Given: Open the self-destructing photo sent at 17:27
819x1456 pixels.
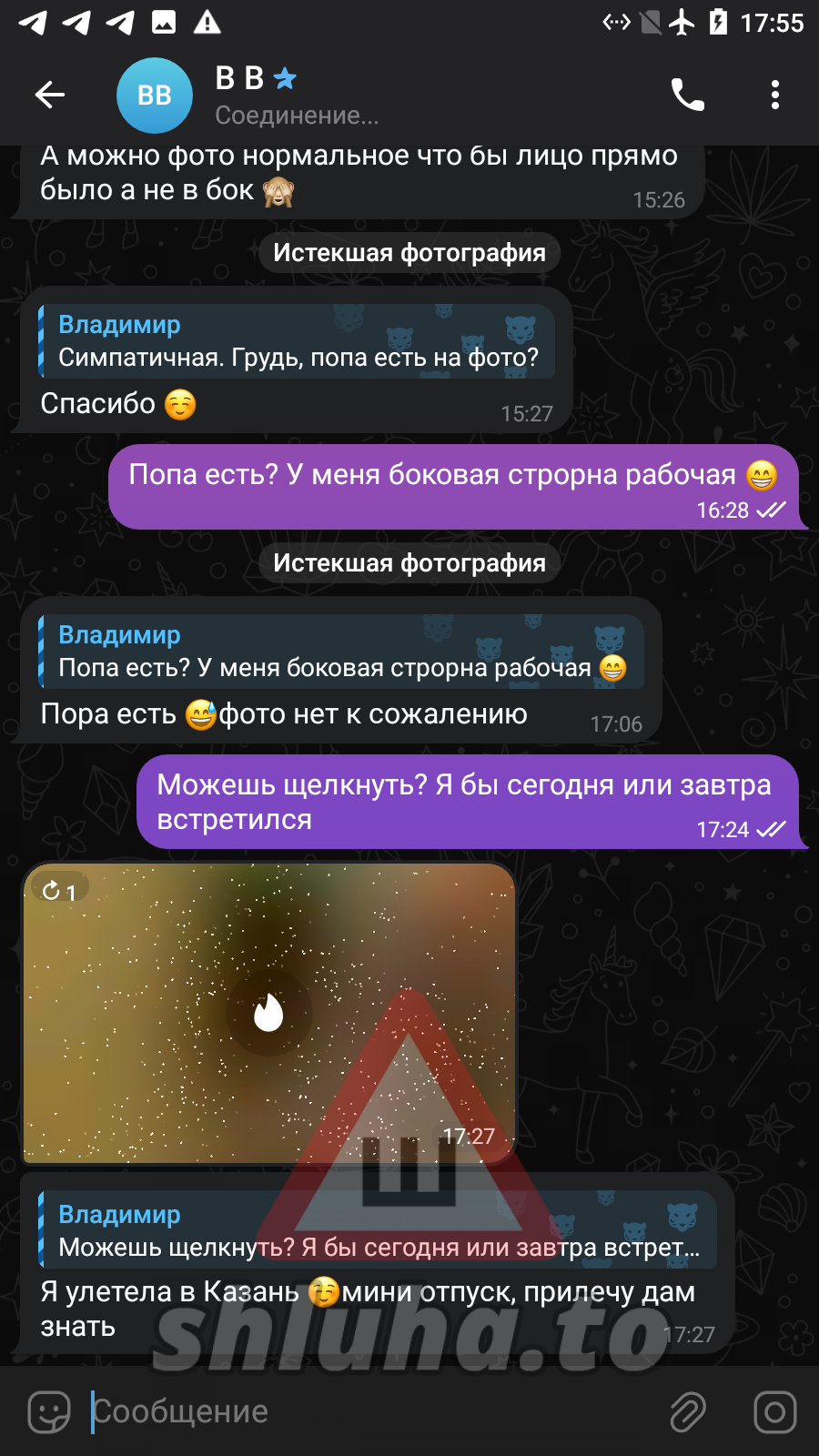Looking at the screenshot, I should [x=268, y=1013].
